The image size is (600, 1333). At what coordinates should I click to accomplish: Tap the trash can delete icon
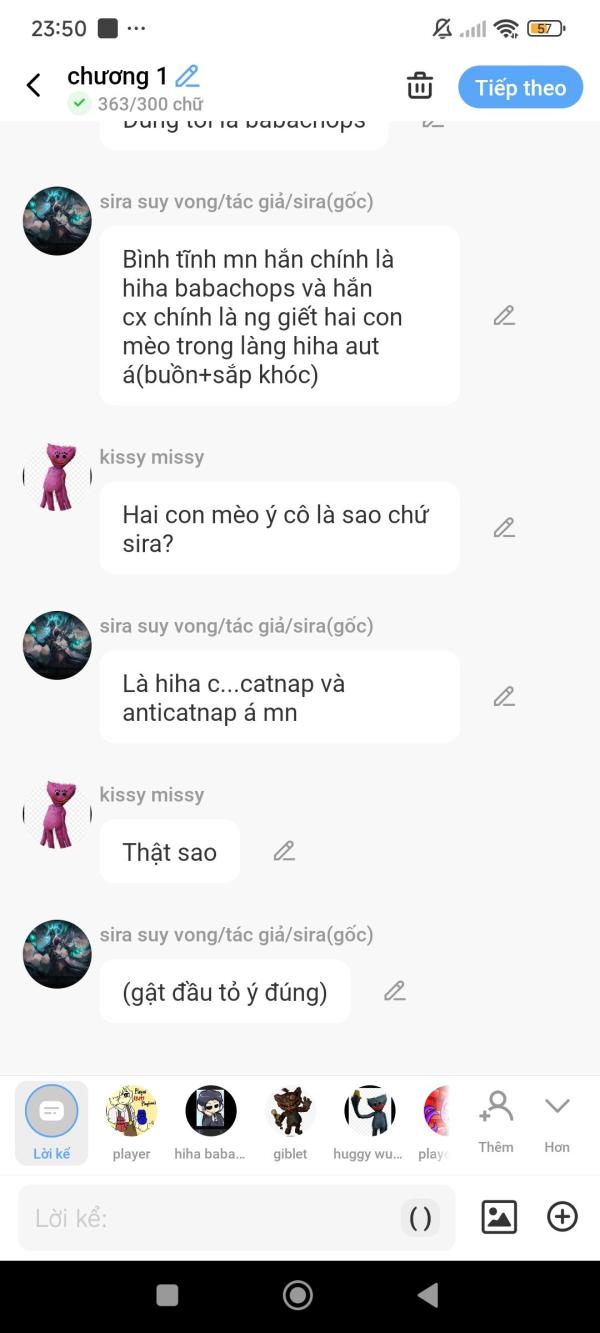pos(420,86)
